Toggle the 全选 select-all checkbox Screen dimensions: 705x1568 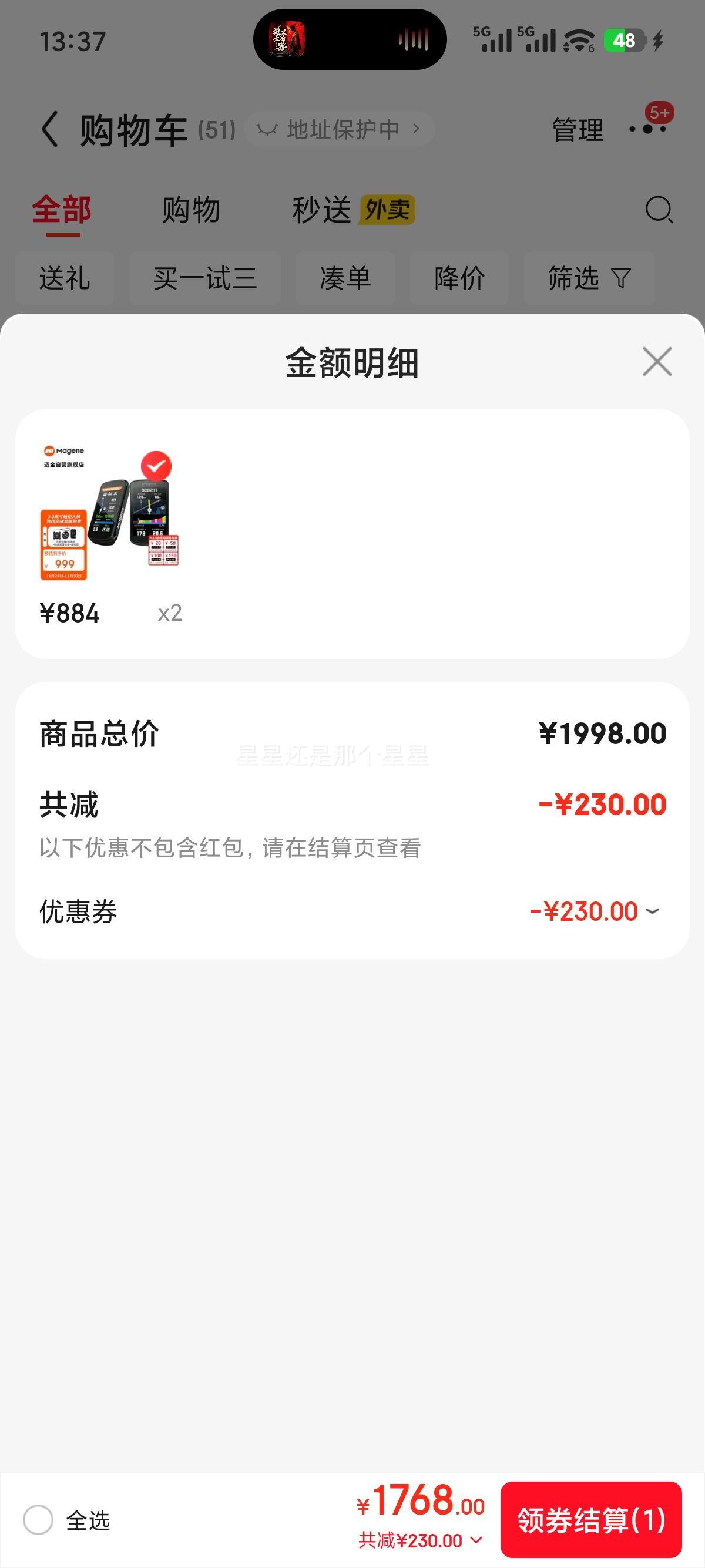(x=38, y=1520)
